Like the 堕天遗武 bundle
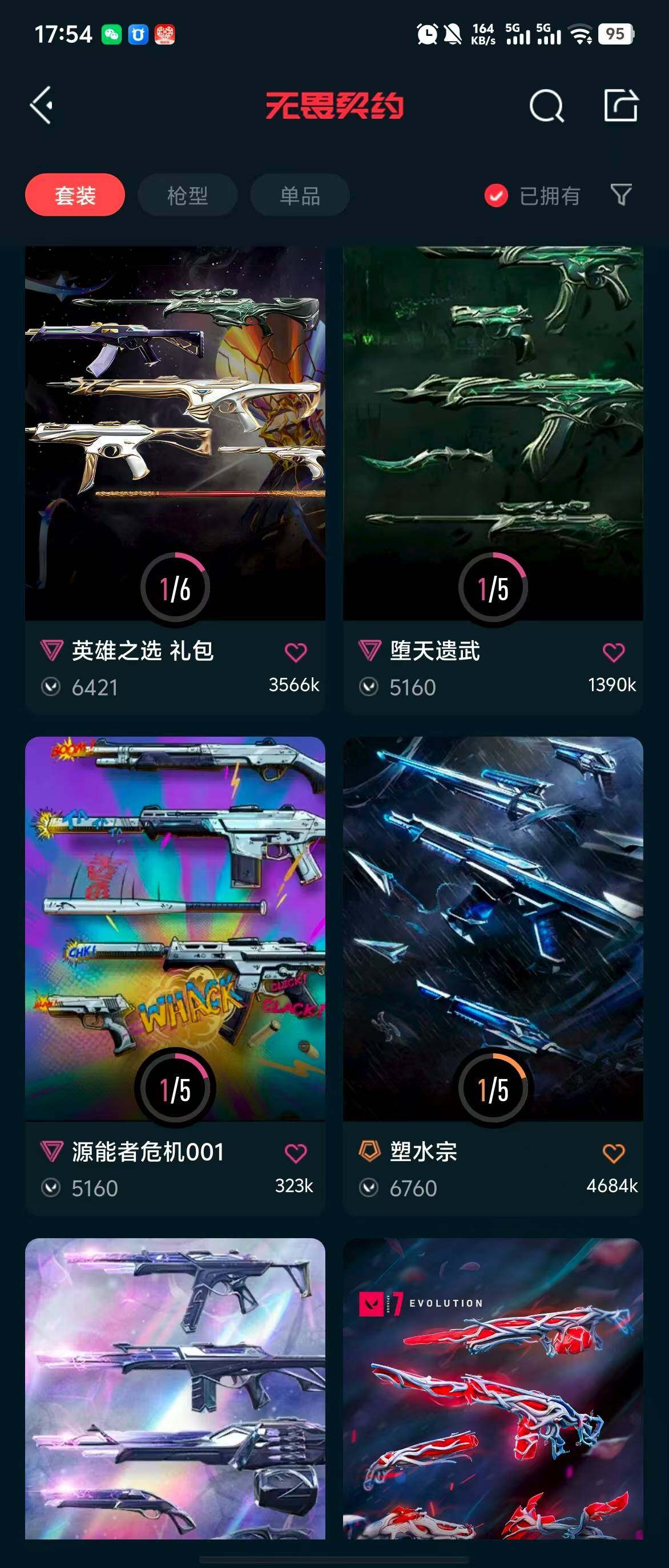Viewport: 669px width, 1568px height. (614, 653)
